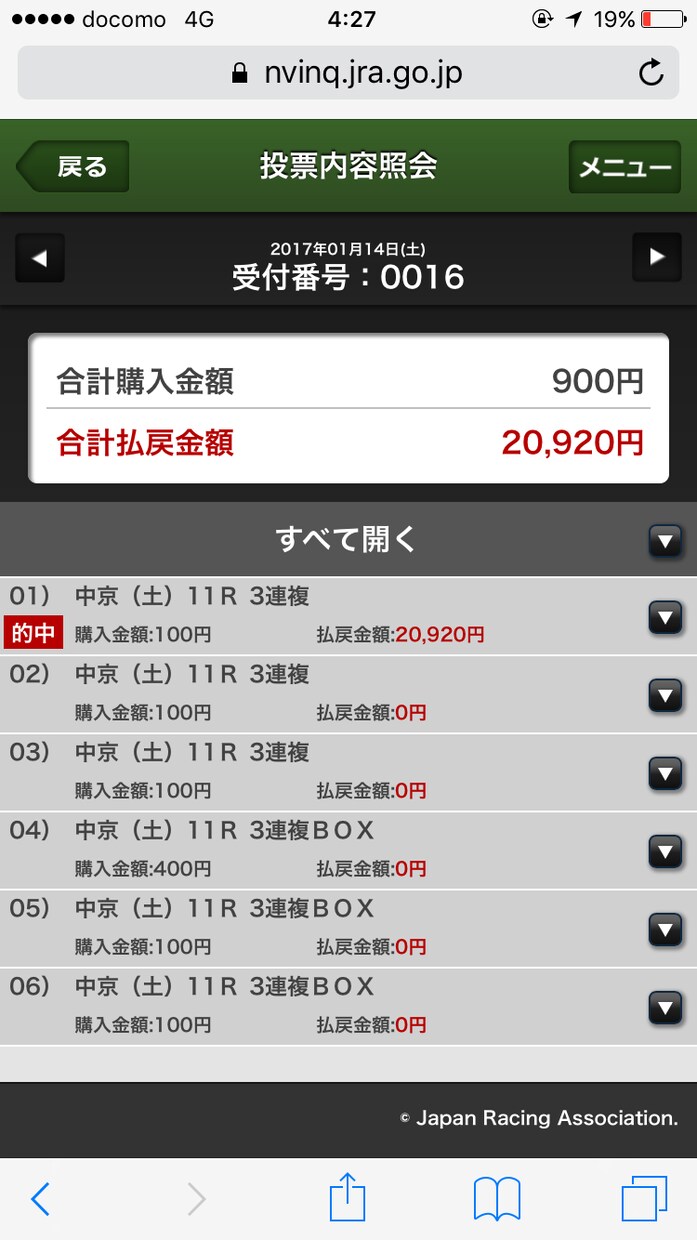Viewport: 697px width, 1240px height.
Task: Tap the 戻る back button
Action: (72, 166)
